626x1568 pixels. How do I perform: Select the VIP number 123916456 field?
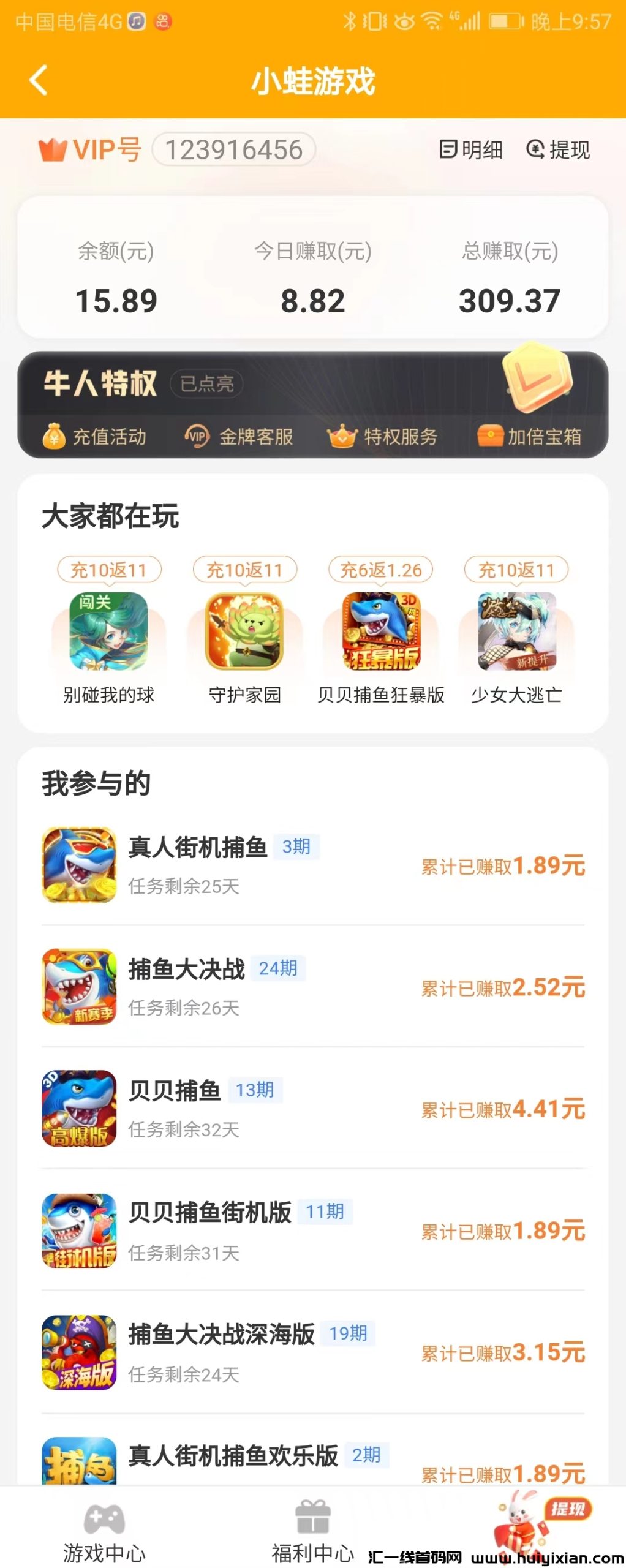tap(233, 150)
